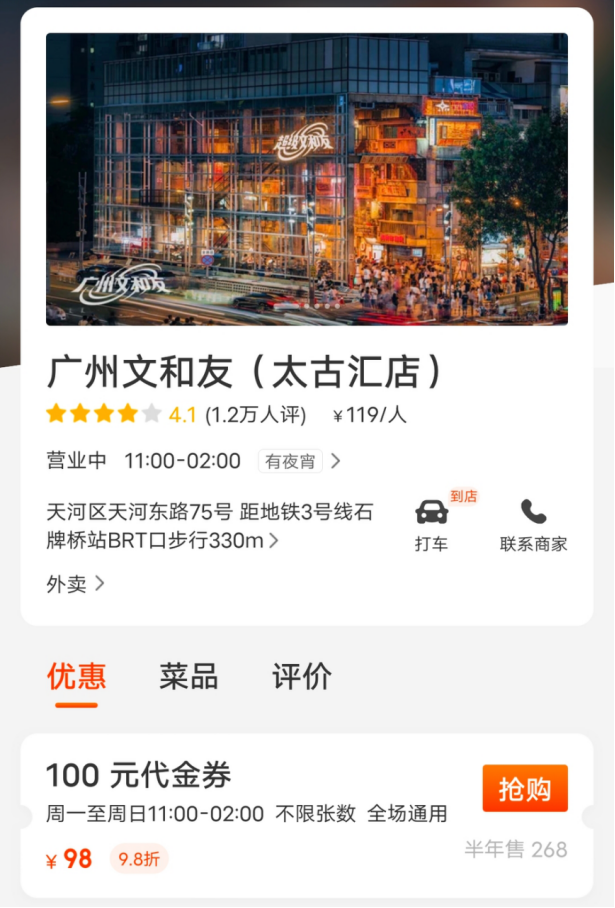The height and width of the screenshot is (908, 615).
Task: Open the 1.2万人评 reviews
Action: pyautogui.click(x=256, y=415)
